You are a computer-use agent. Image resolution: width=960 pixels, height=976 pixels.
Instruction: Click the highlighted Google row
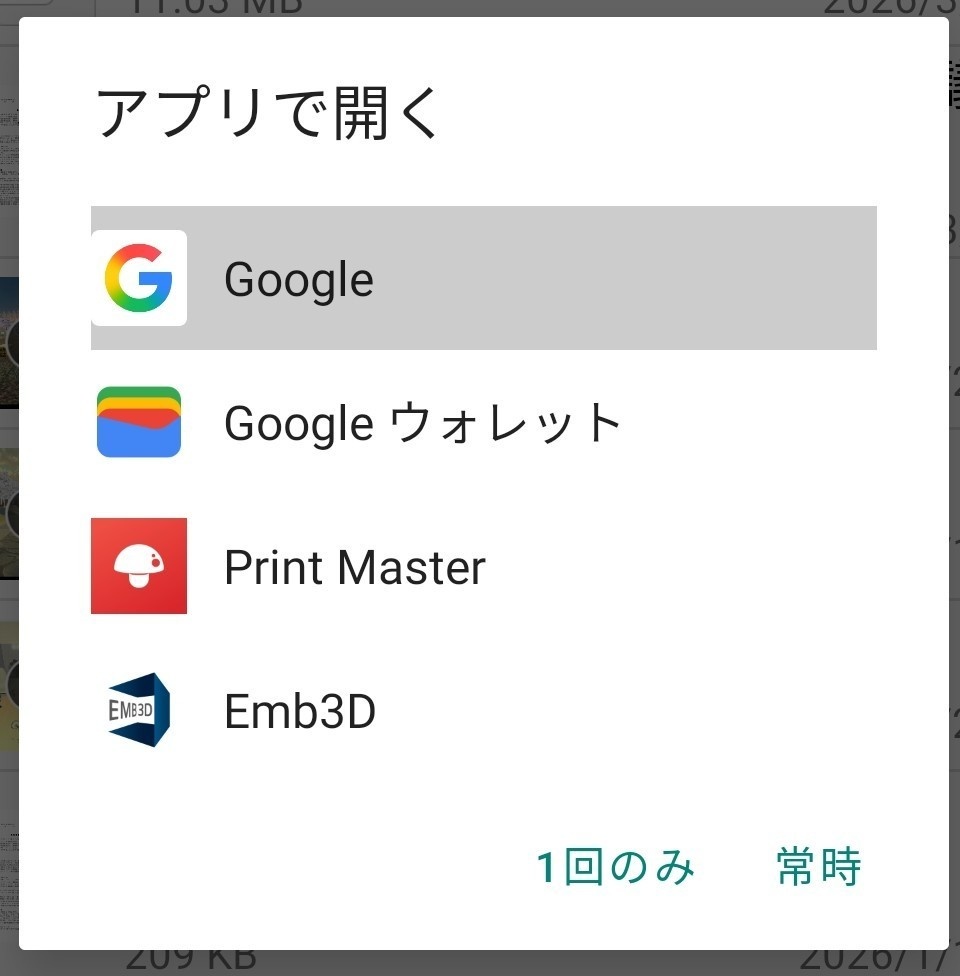pyautogui.click(x=483, y=279)
